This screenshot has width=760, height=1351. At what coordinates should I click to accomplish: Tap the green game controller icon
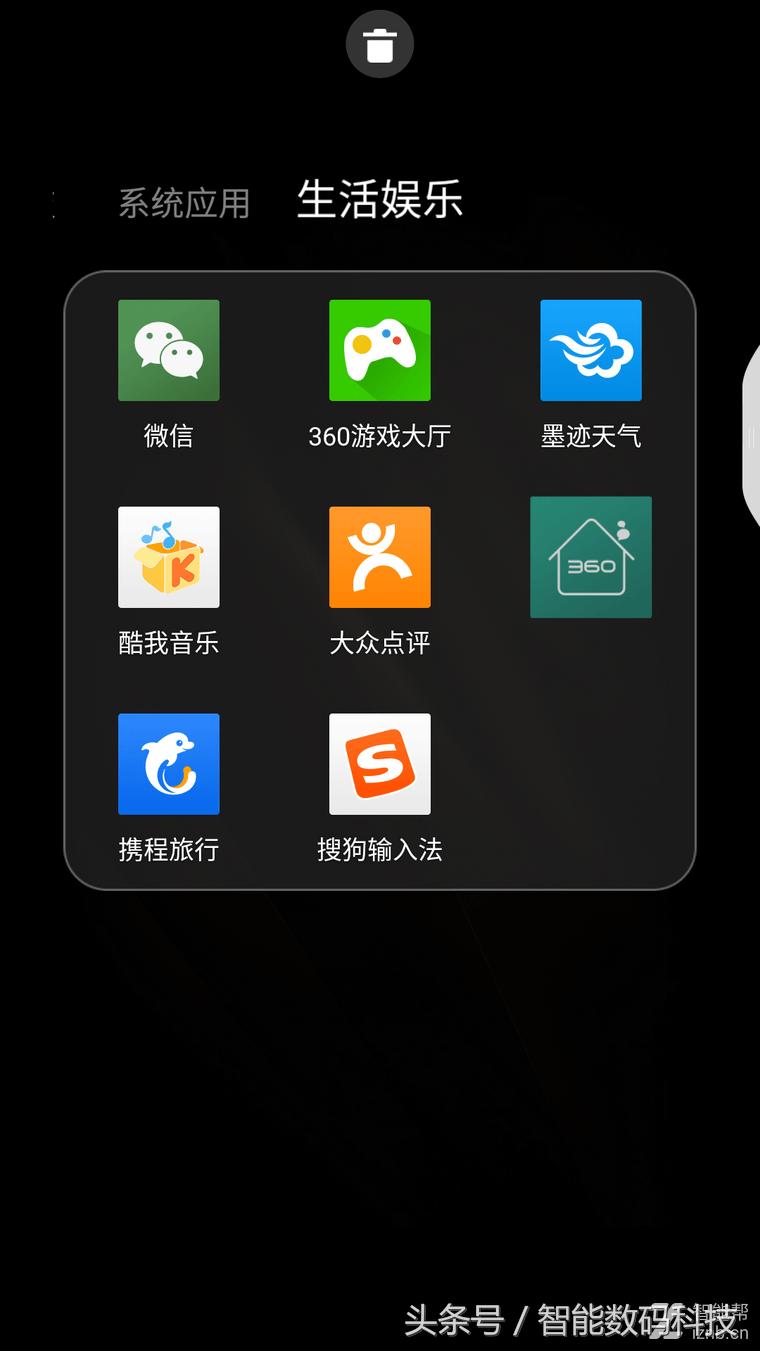click(380, 350)
